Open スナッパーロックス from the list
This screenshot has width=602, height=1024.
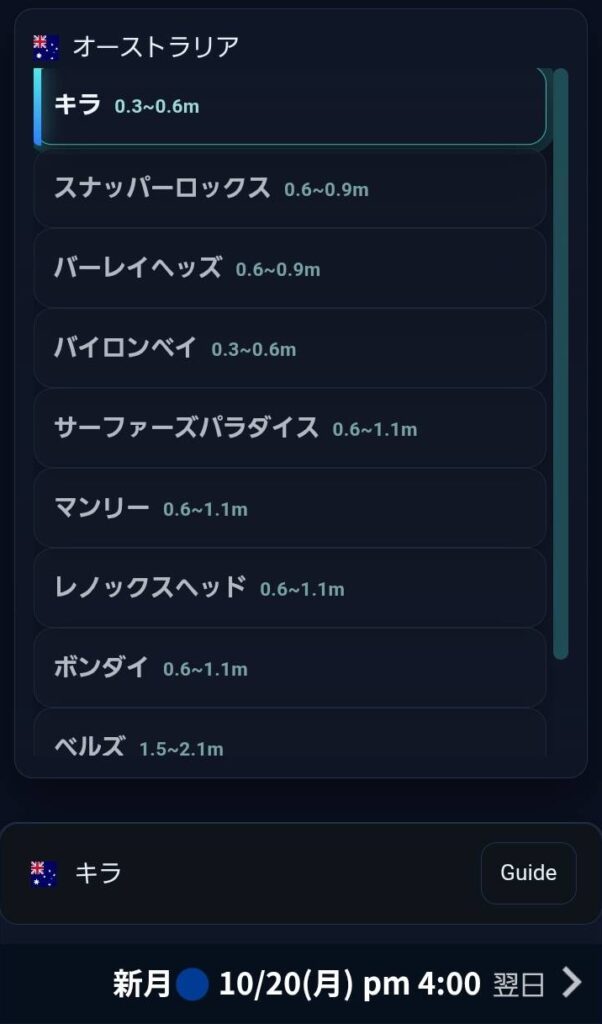pyautogui.click(x=290, y=188)
